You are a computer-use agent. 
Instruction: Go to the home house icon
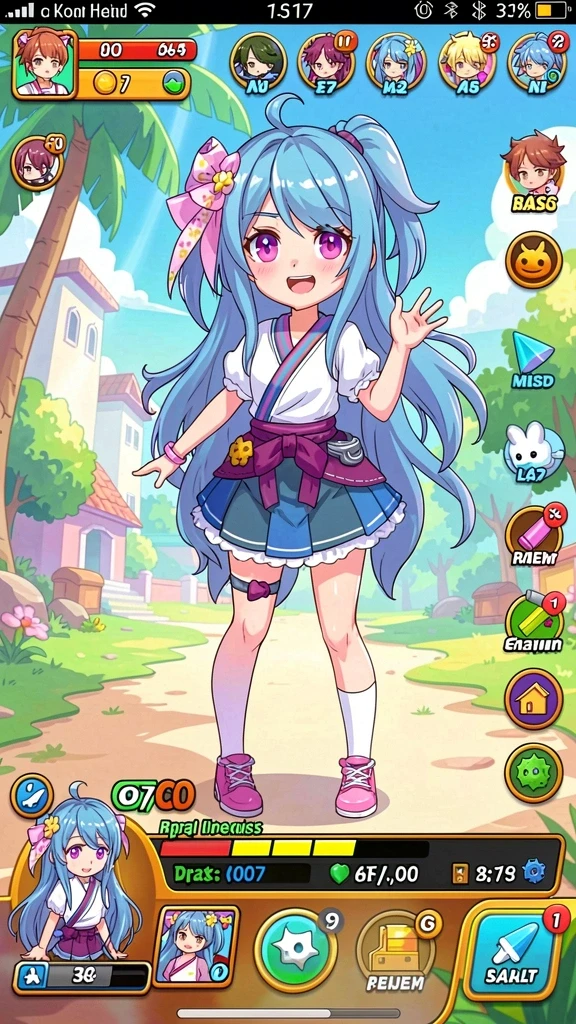tap(534, 699)
